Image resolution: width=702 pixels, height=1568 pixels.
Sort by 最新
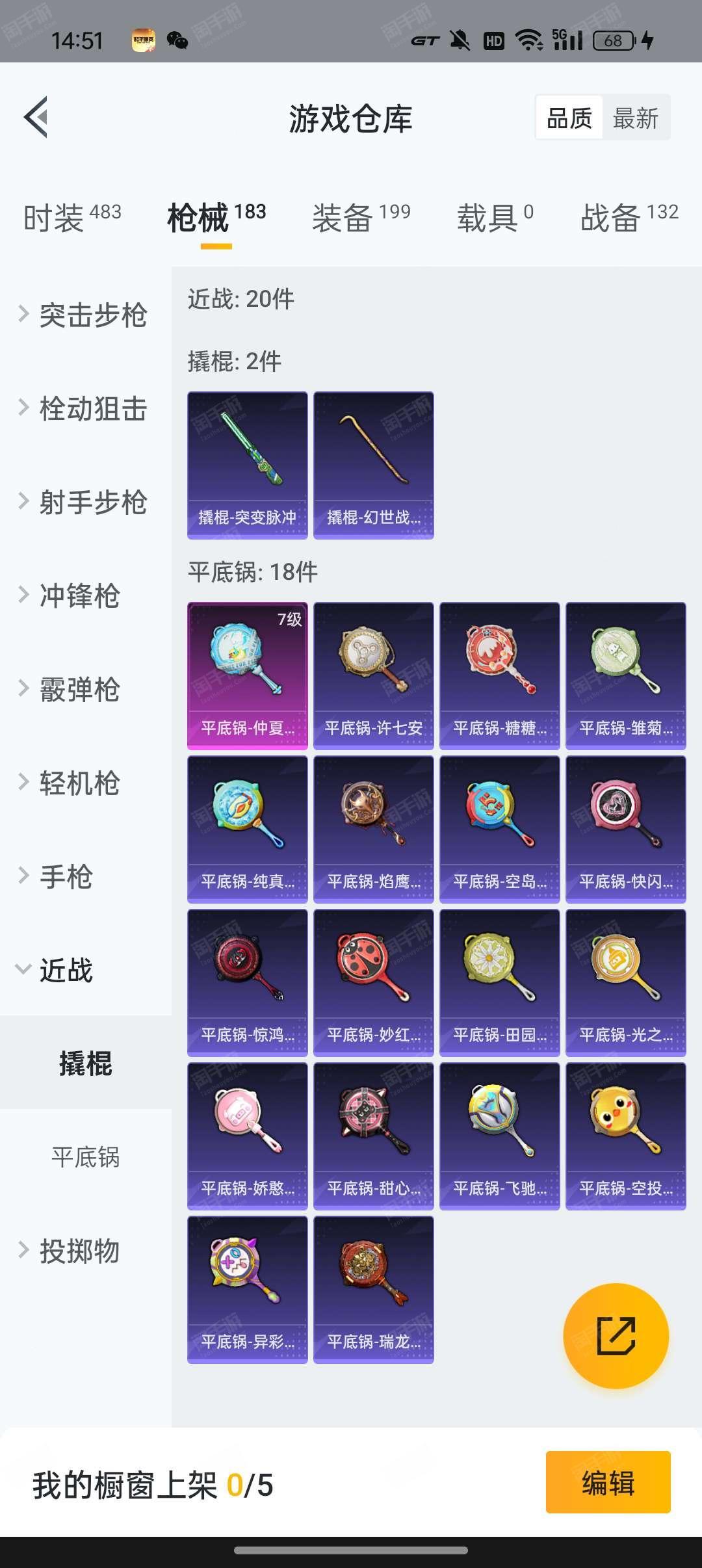pyautogui.click(x=635, y=118)
